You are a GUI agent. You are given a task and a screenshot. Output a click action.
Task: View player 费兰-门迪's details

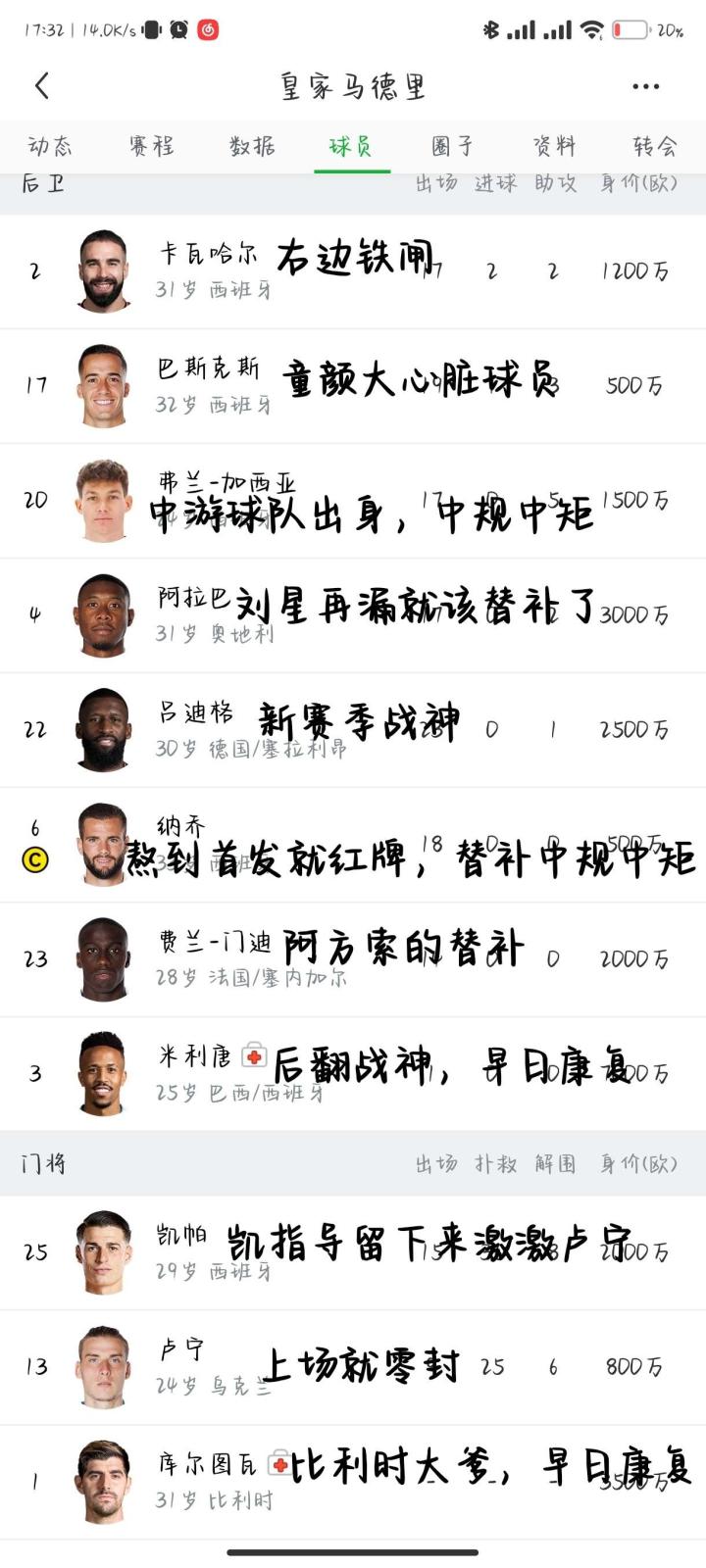(353, 959)
